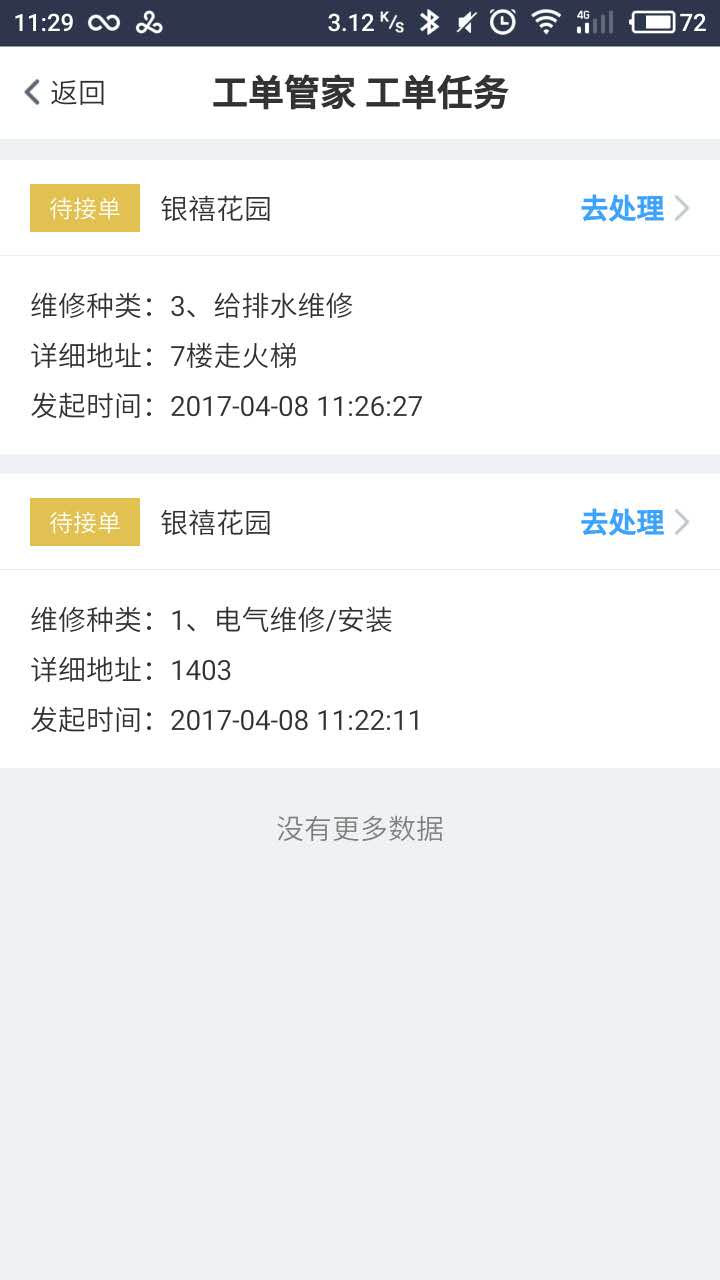The height and width of the screenshot is (1280, 720).
Task: Tap 去处理 on the plumbing repair order
Action: (x=622, y=208)
